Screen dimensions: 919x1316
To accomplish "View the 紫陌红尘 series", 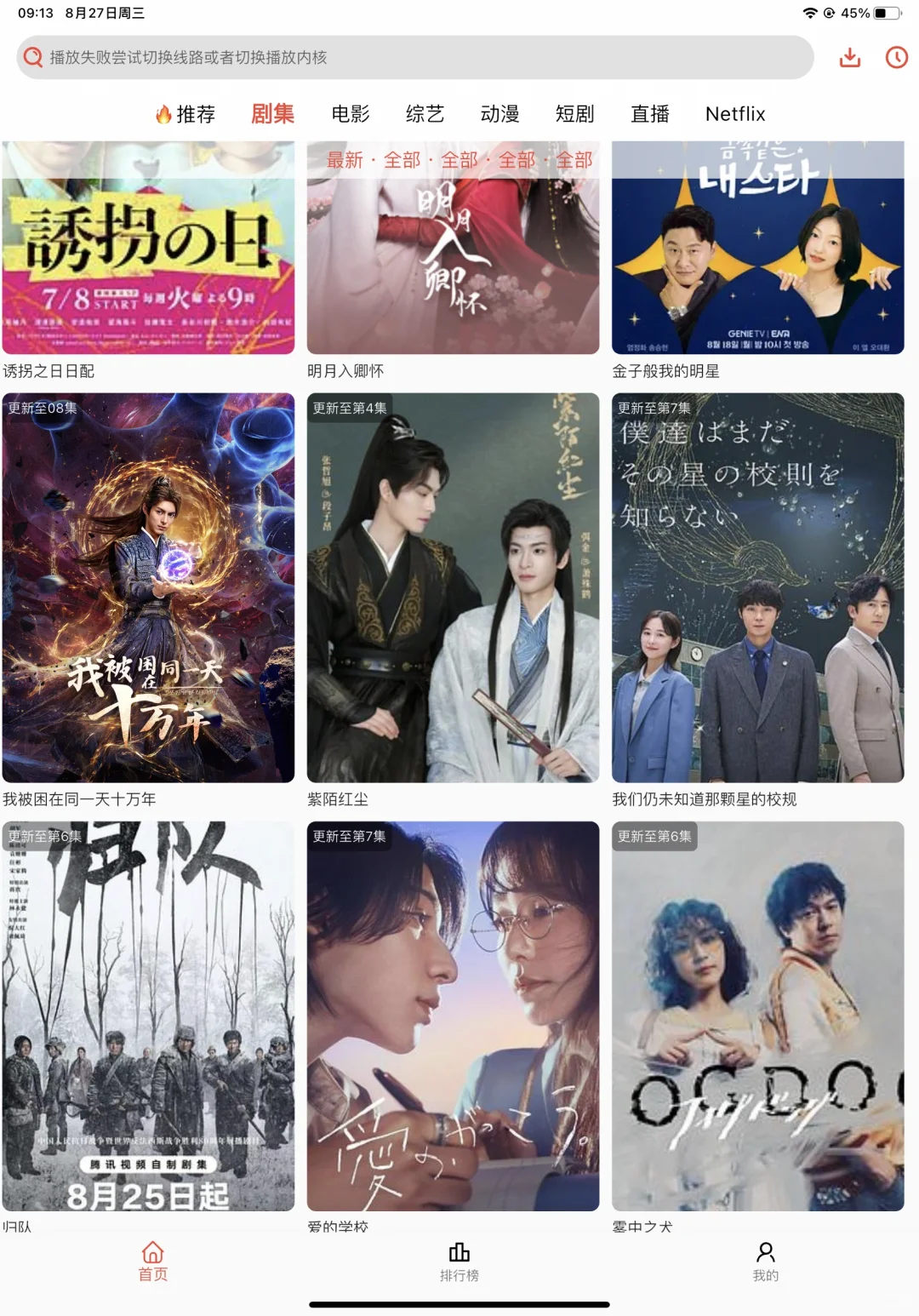I will [453, 587].
